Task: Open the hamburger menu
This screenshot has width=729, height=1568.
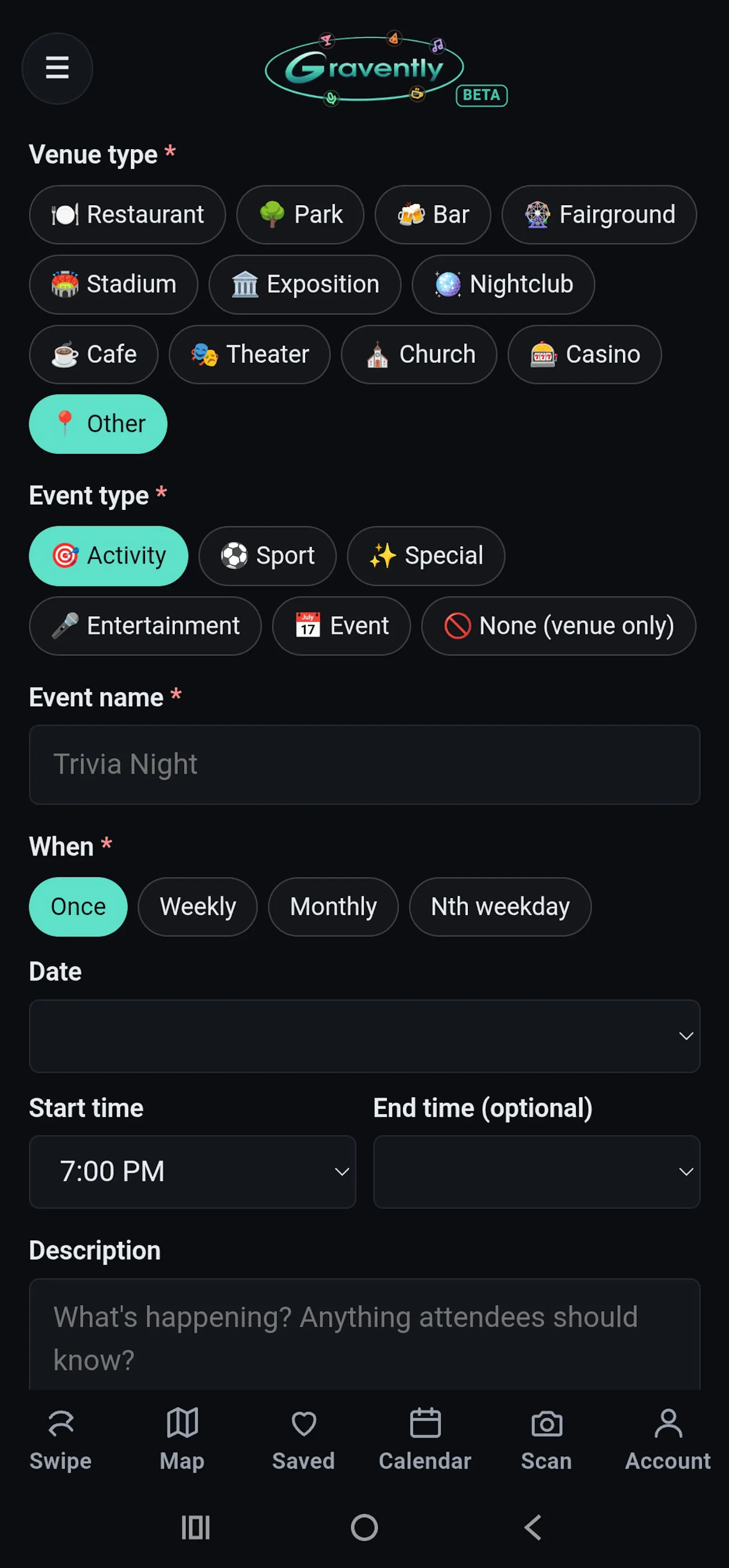Action: tap(57, 68)
